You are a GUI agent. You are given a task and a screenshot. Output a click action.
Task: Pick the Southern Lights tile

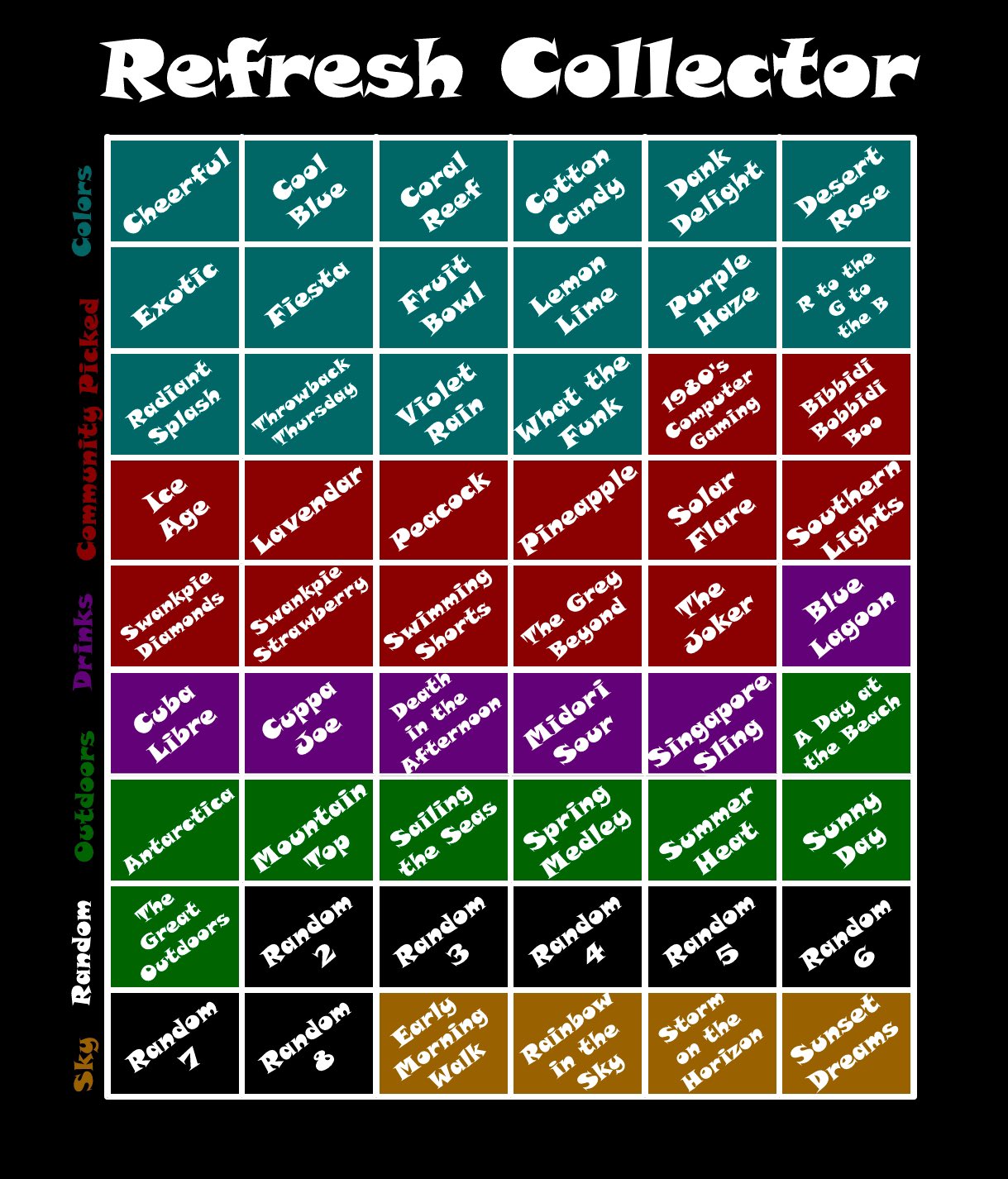coord(846,510)
